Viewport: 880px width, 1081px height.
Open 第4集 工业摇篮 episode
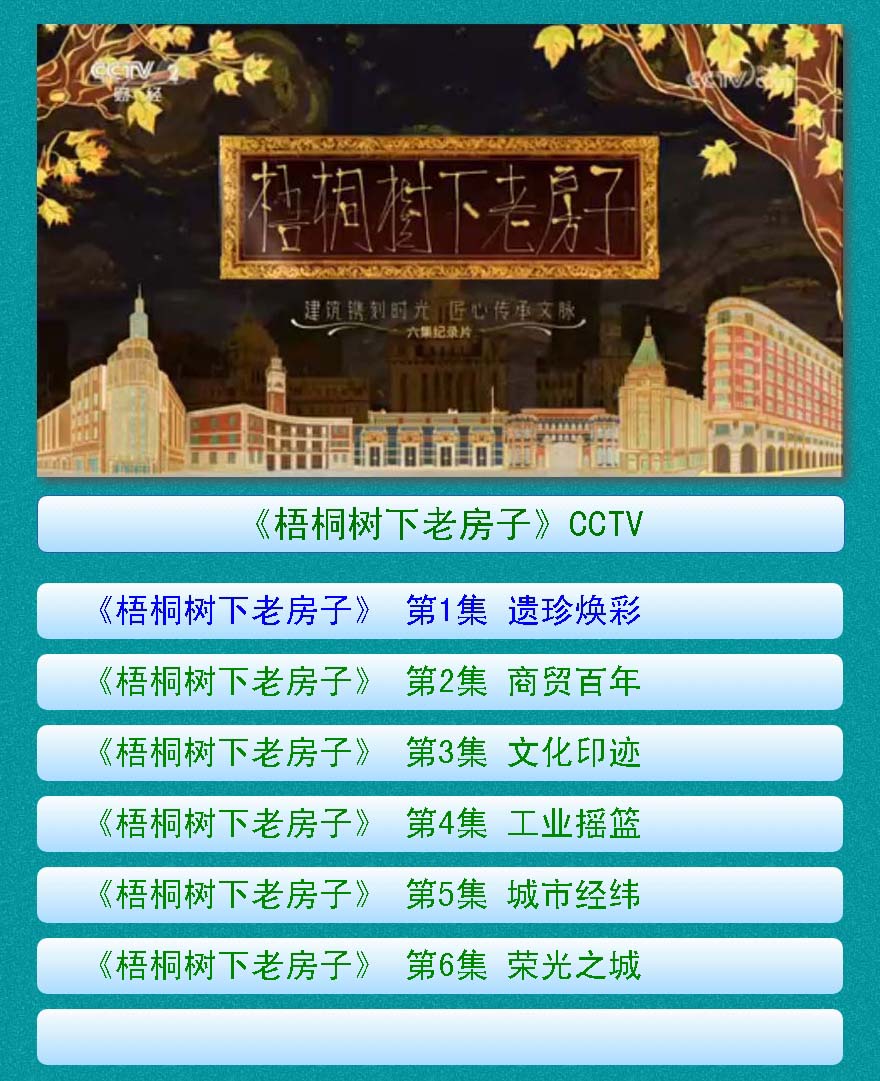[x=440, y=824]
